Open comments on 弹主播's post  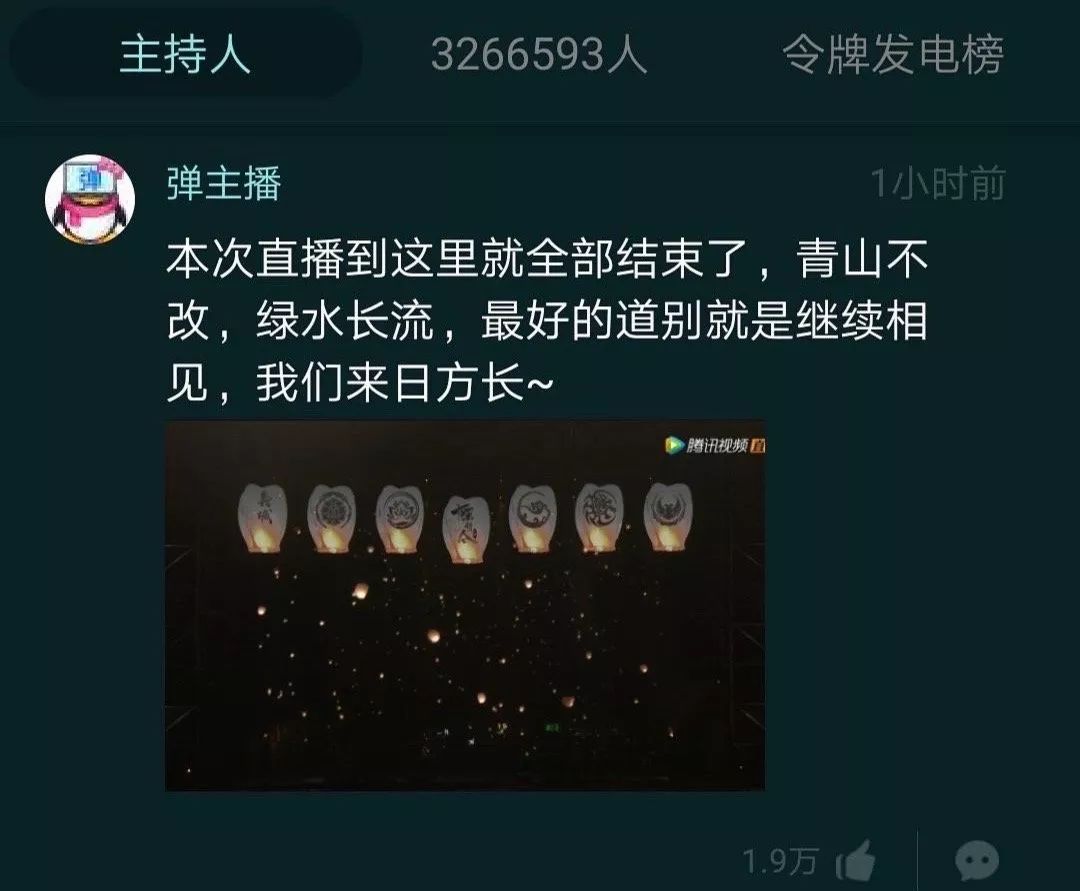tap(976, 861)
